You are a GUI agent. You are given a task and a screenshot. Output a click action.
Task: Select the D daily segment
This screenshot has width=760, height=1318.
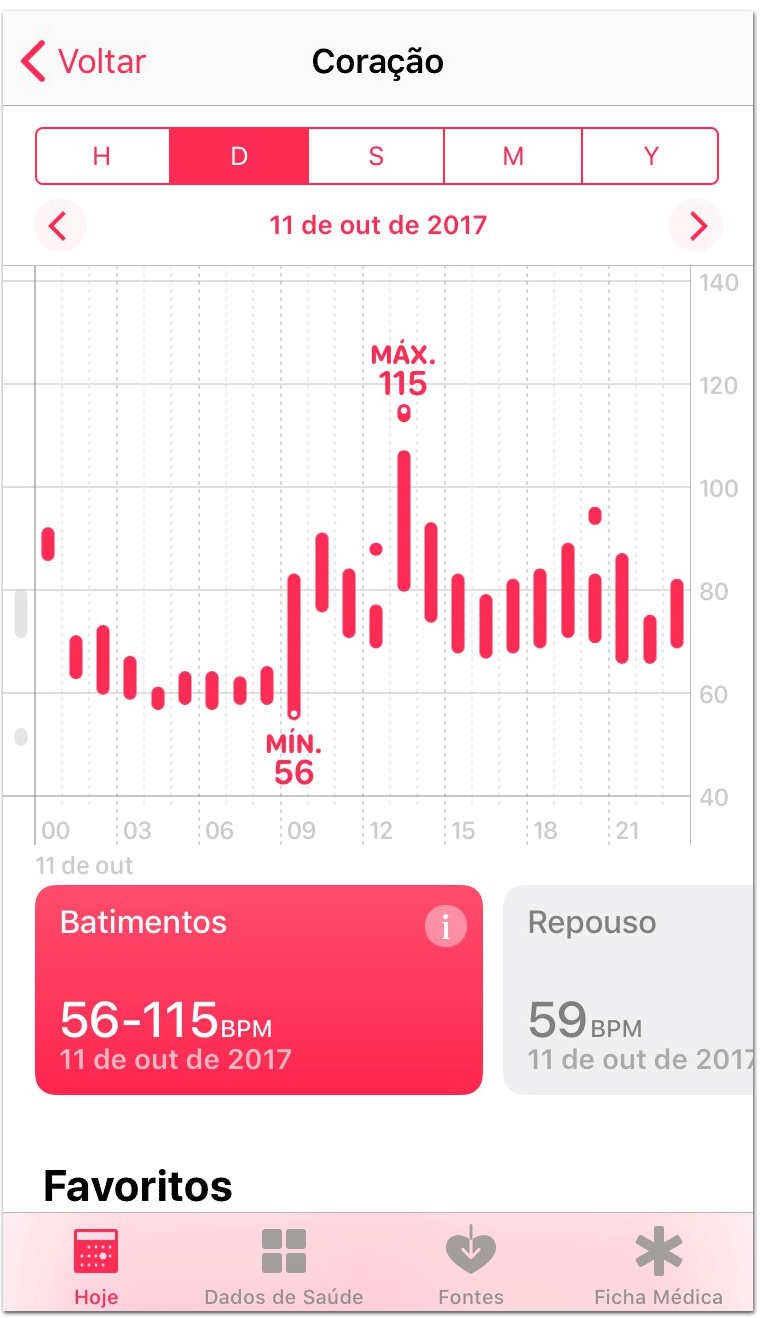tap(239, 156)
